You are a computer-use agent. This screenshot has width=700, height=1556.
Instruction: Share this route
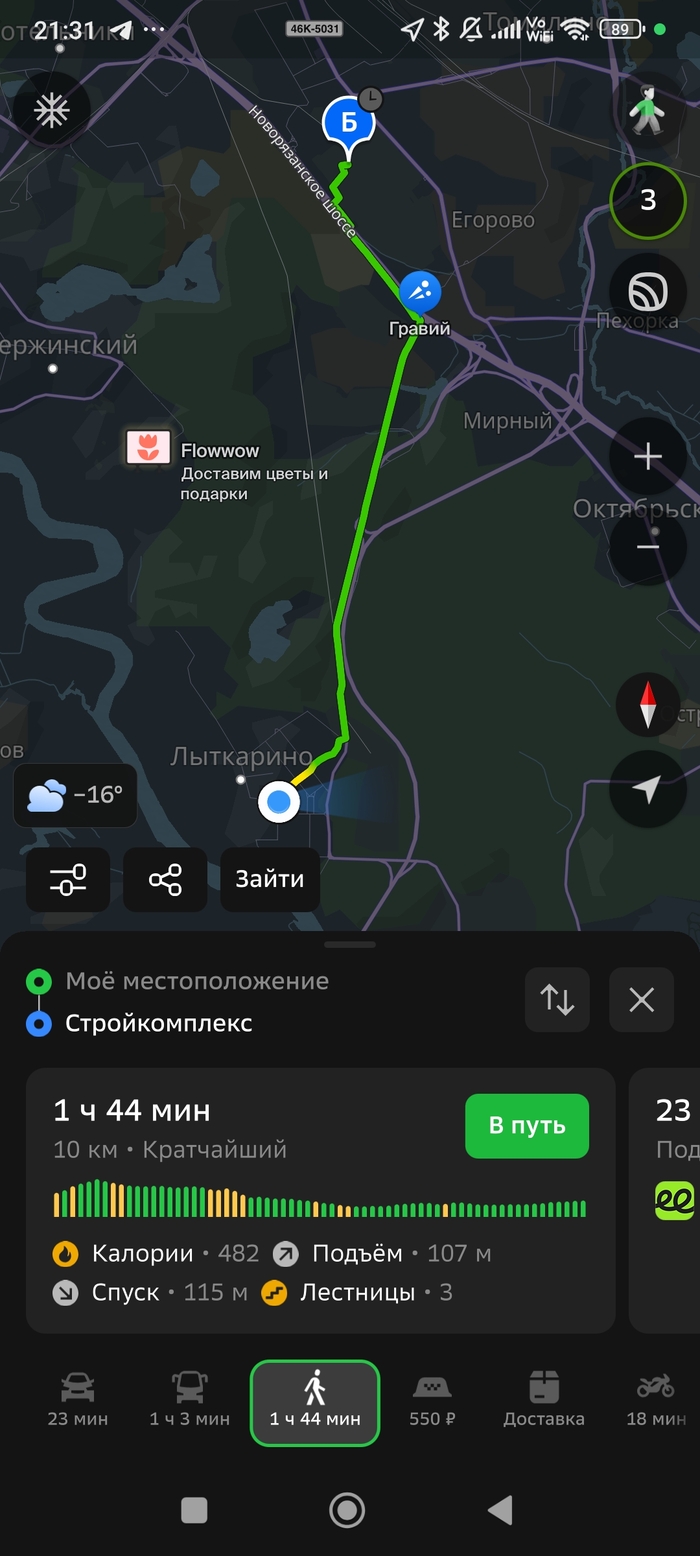[165, 880]
